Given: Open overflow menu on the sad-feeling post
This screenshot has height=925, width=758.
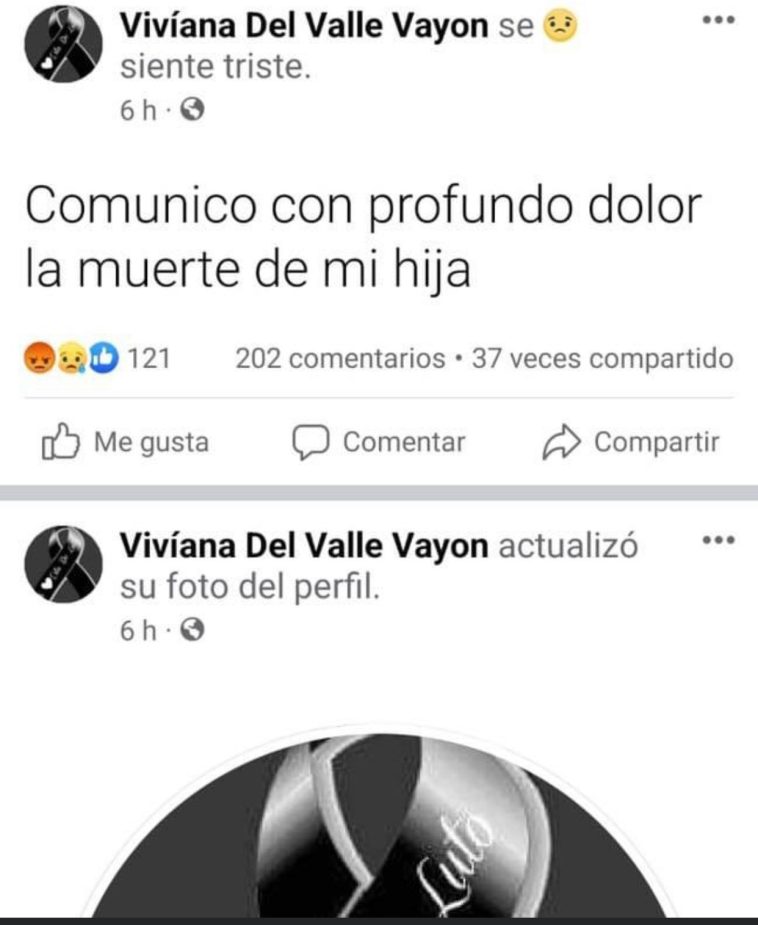Looking at the screenshot, I should 718,21.
